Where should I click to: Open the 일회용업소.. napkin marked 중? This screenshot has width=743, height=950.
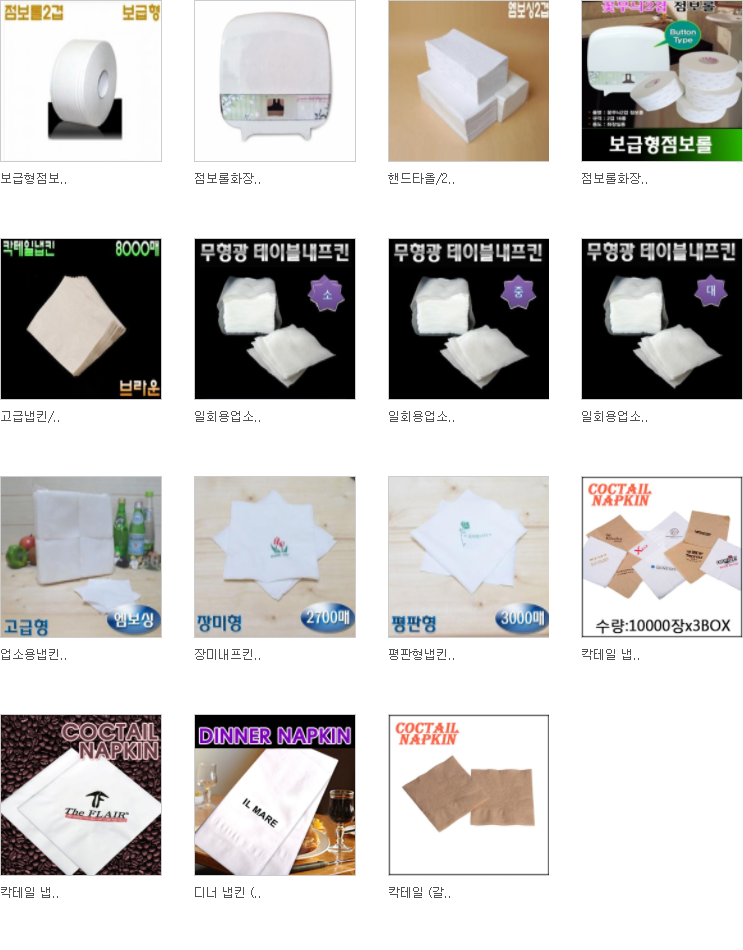[x=468, y=318]
